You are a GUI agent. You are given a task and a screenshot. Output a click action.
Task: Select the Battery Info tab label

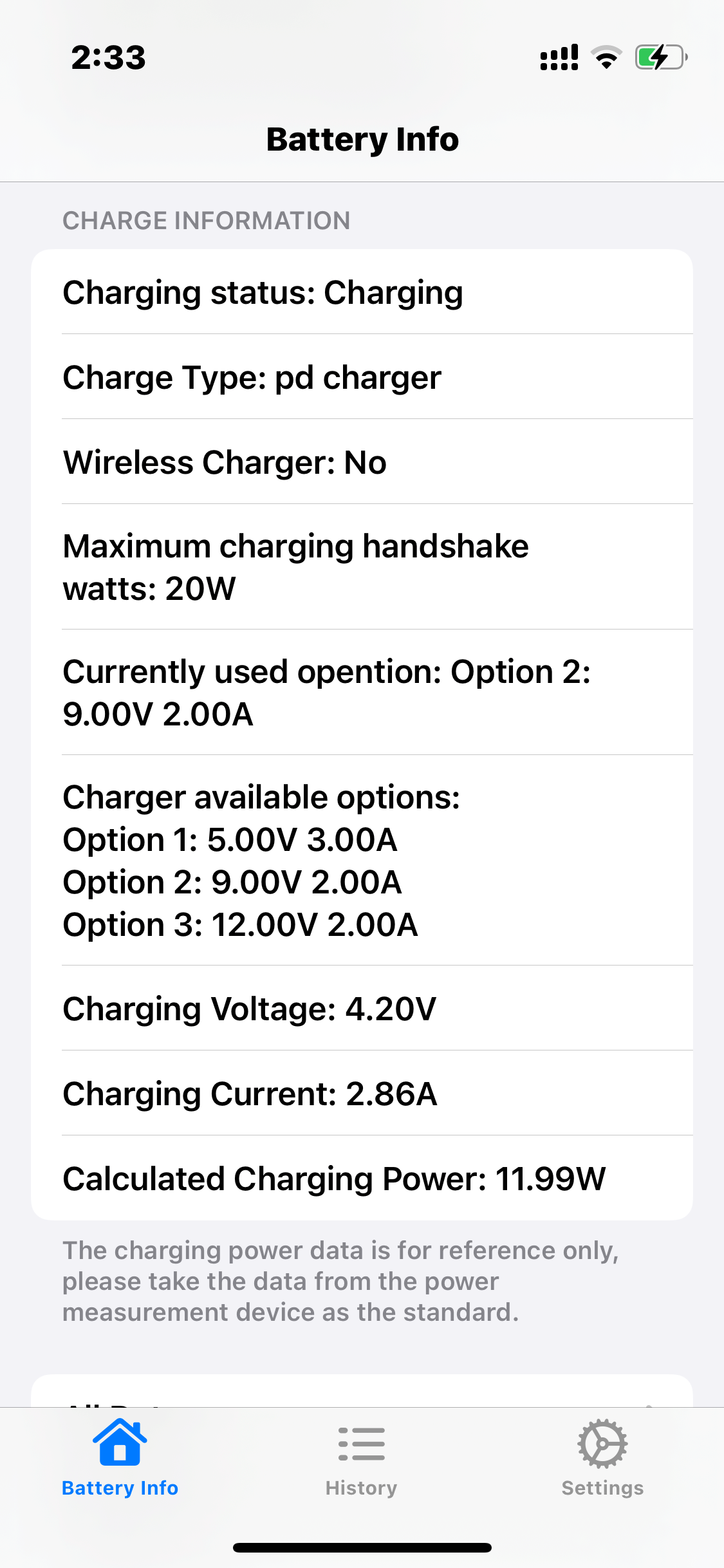[120, 1487]
